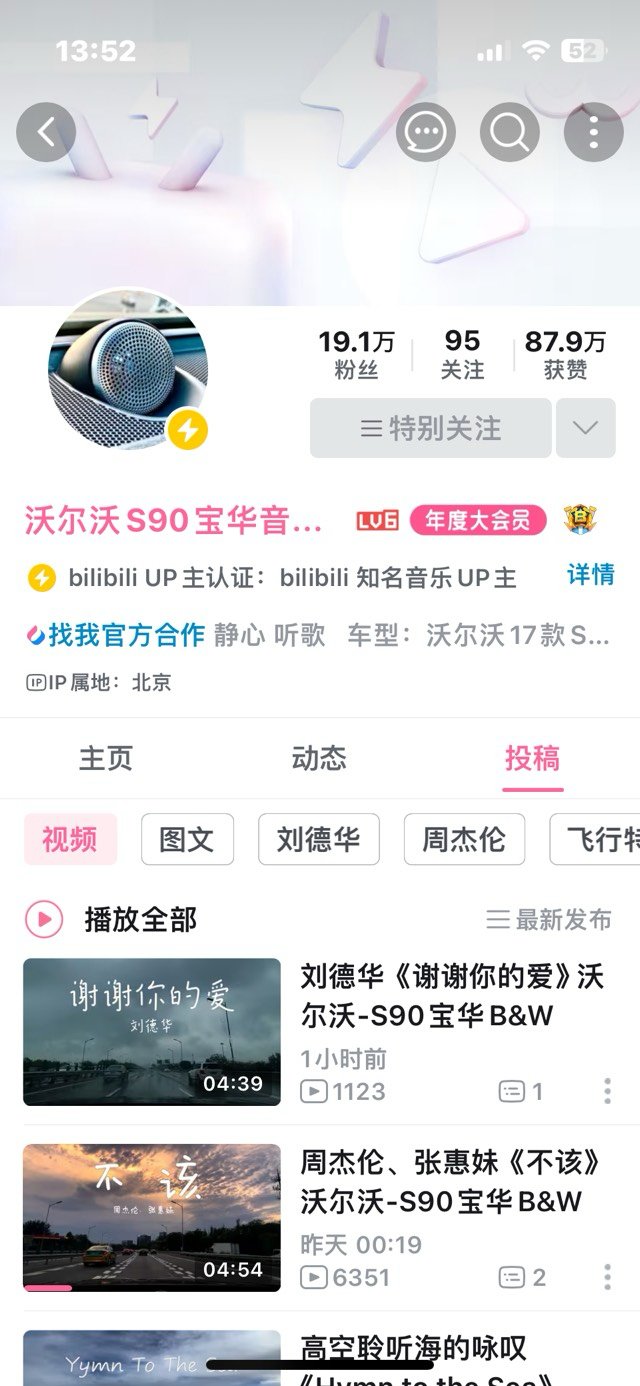Change sort order via 最新发布
The image size is (640, 1386).
(549, 919)
